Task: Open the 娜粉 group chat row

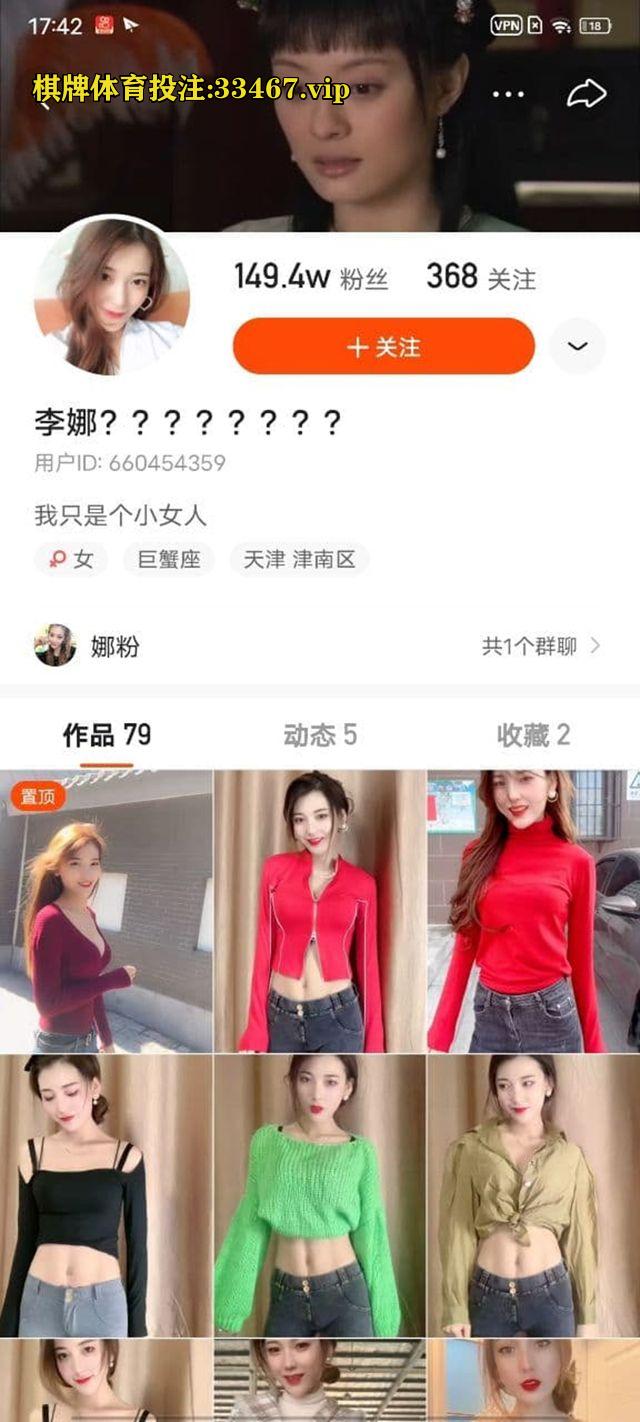Action: (320, 646)
